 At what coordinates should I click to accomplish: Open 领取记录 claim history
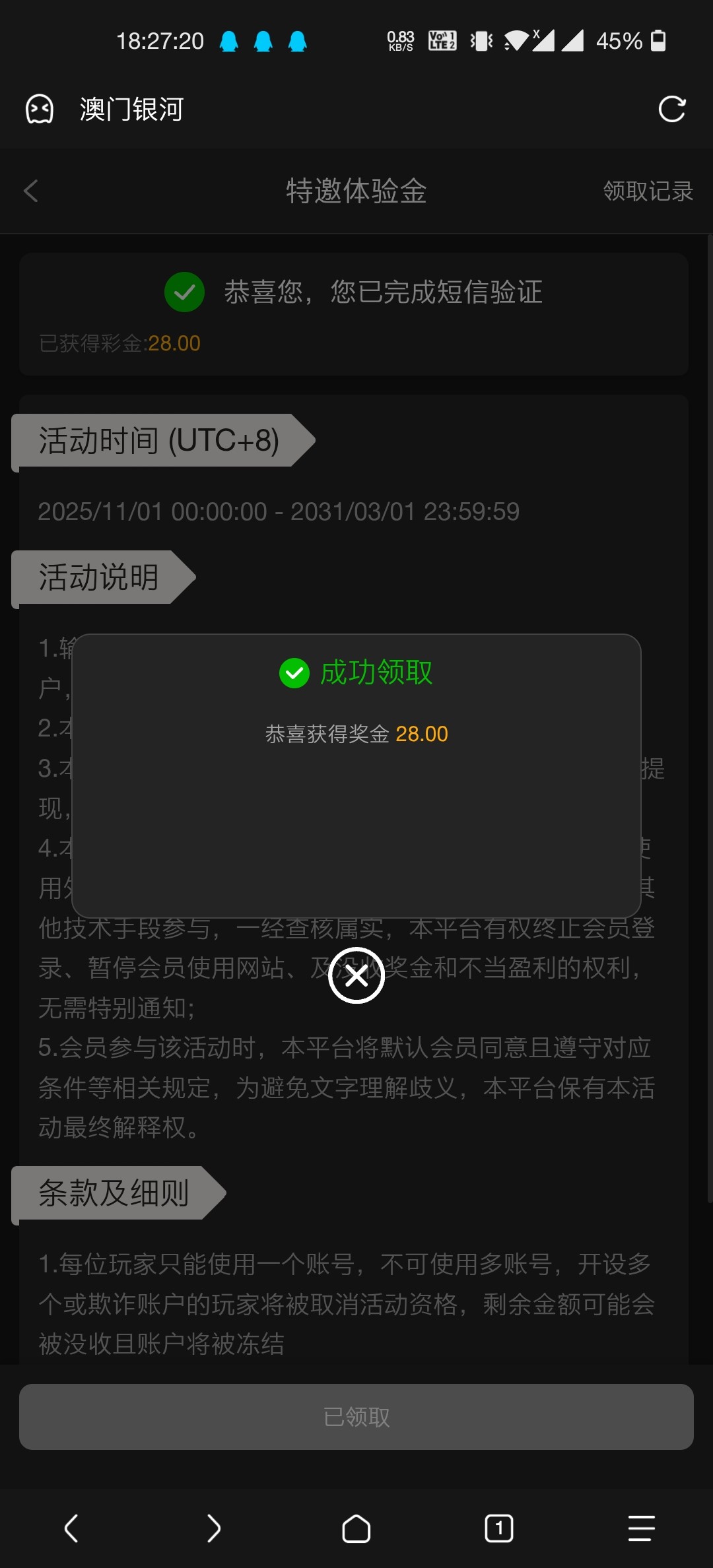(648, 191)
